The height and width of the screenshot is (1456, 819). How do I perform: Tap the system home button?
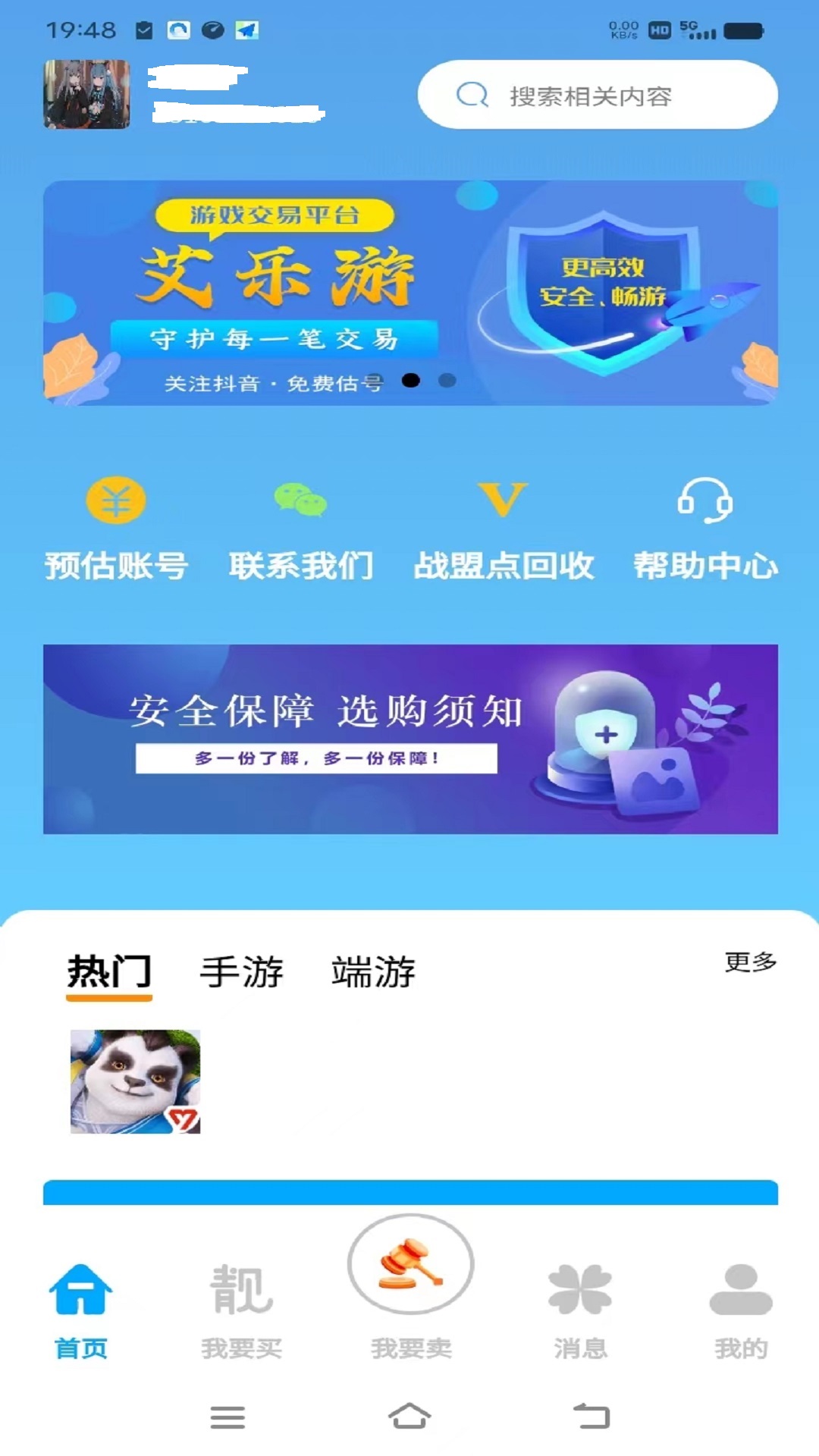409,1416
